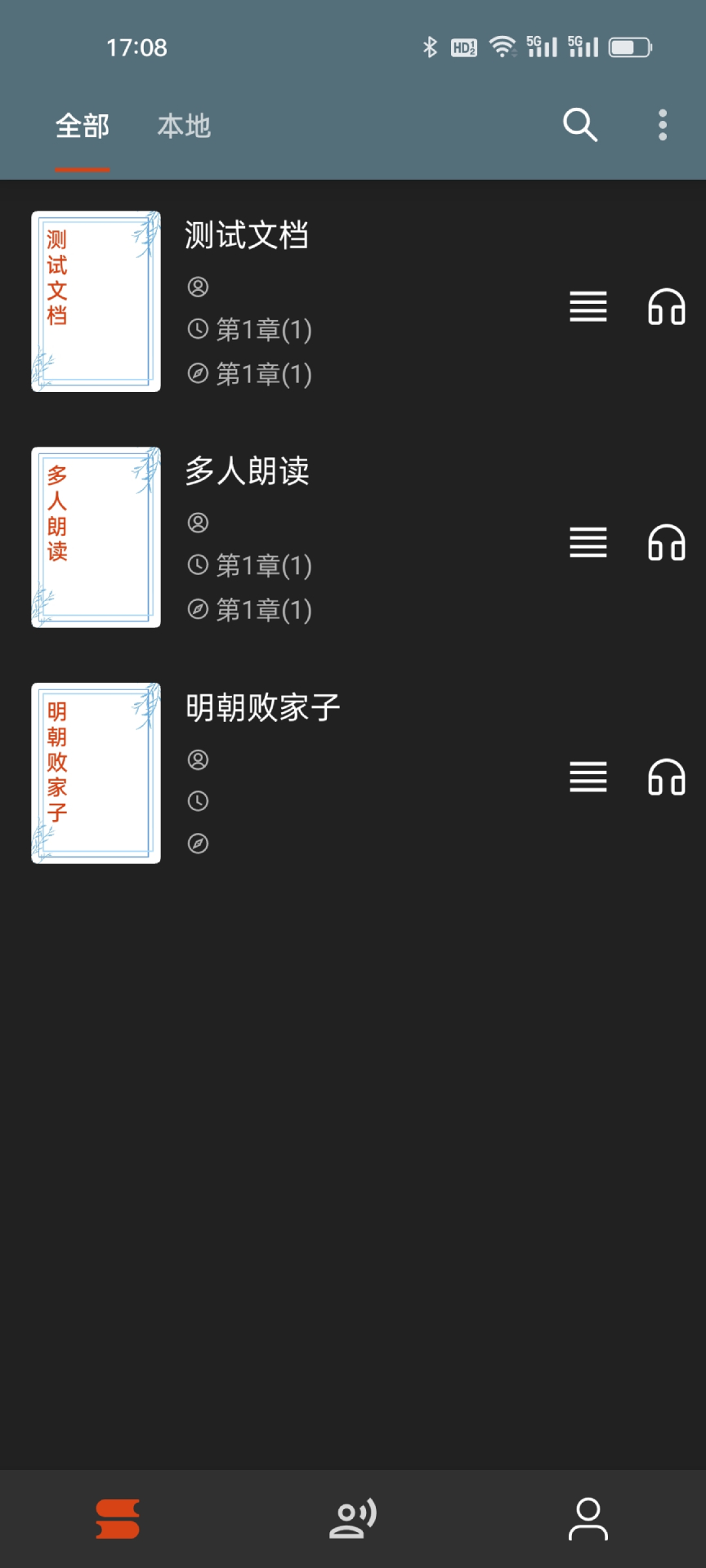Tap the headphones icon next to 多人朗读

click(x=666, y=543)
